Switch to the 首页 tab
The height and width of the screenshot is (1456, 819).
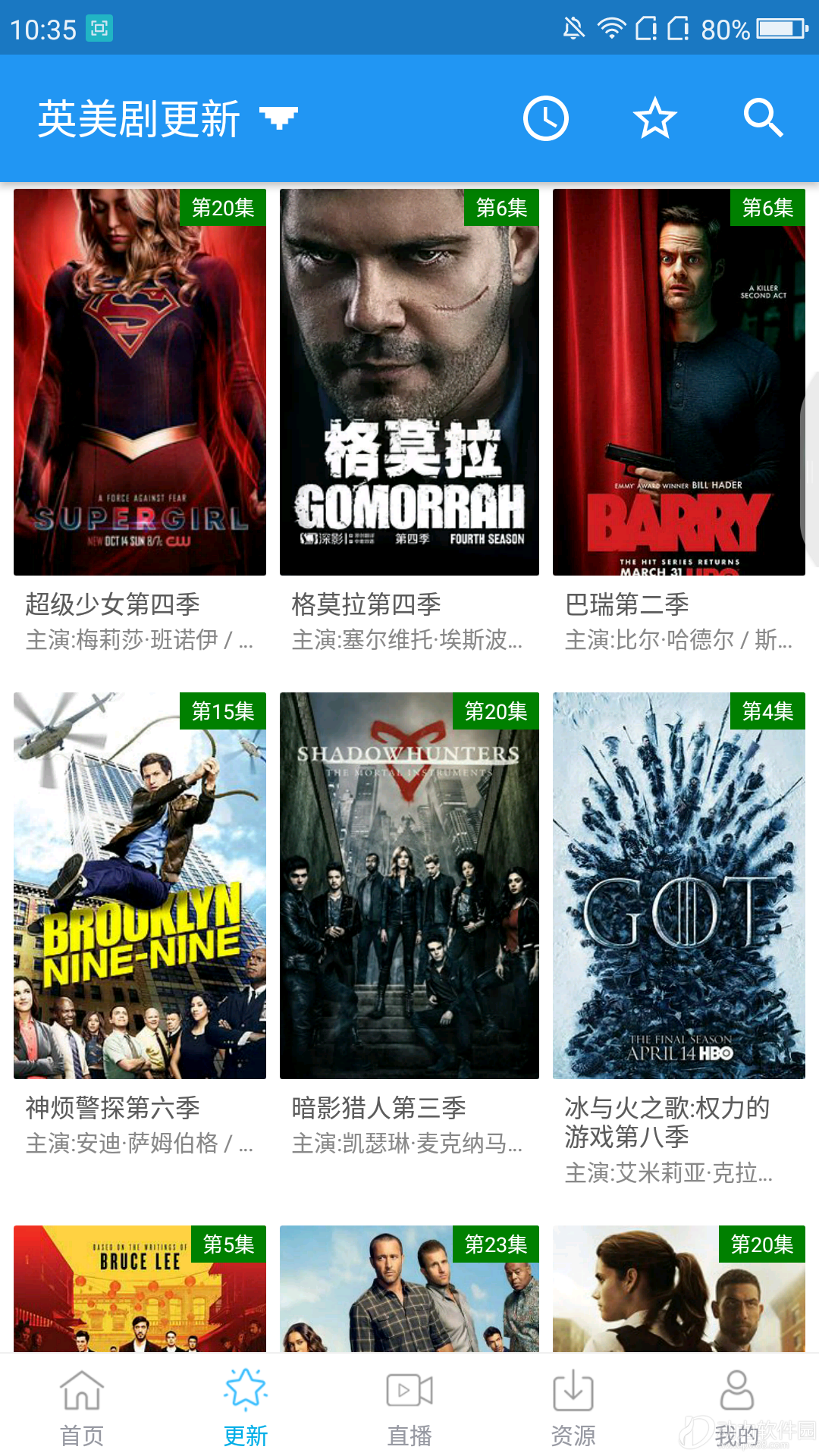click(82, 1407)
